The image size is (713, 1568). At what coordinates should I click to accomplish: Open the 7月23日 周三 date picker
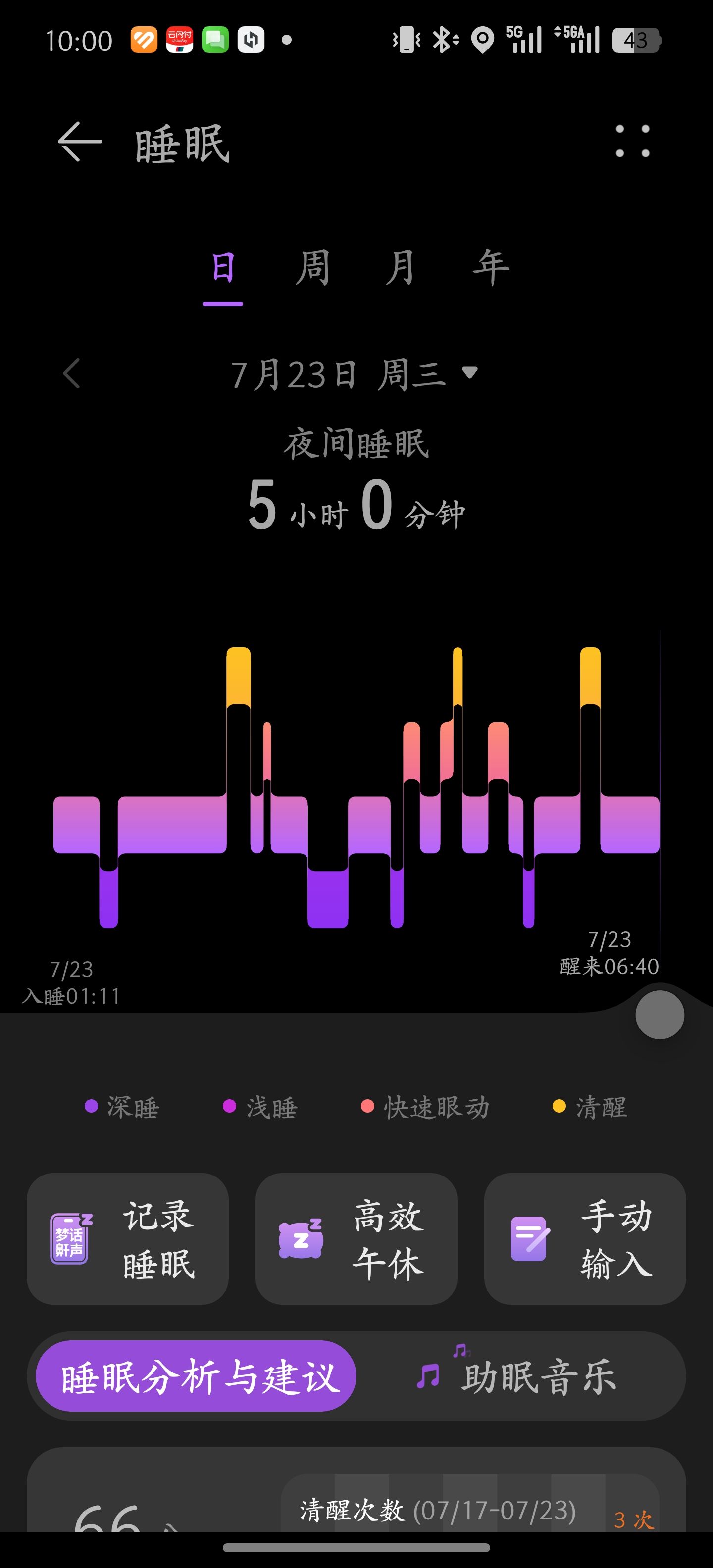[x=355, y=374]
